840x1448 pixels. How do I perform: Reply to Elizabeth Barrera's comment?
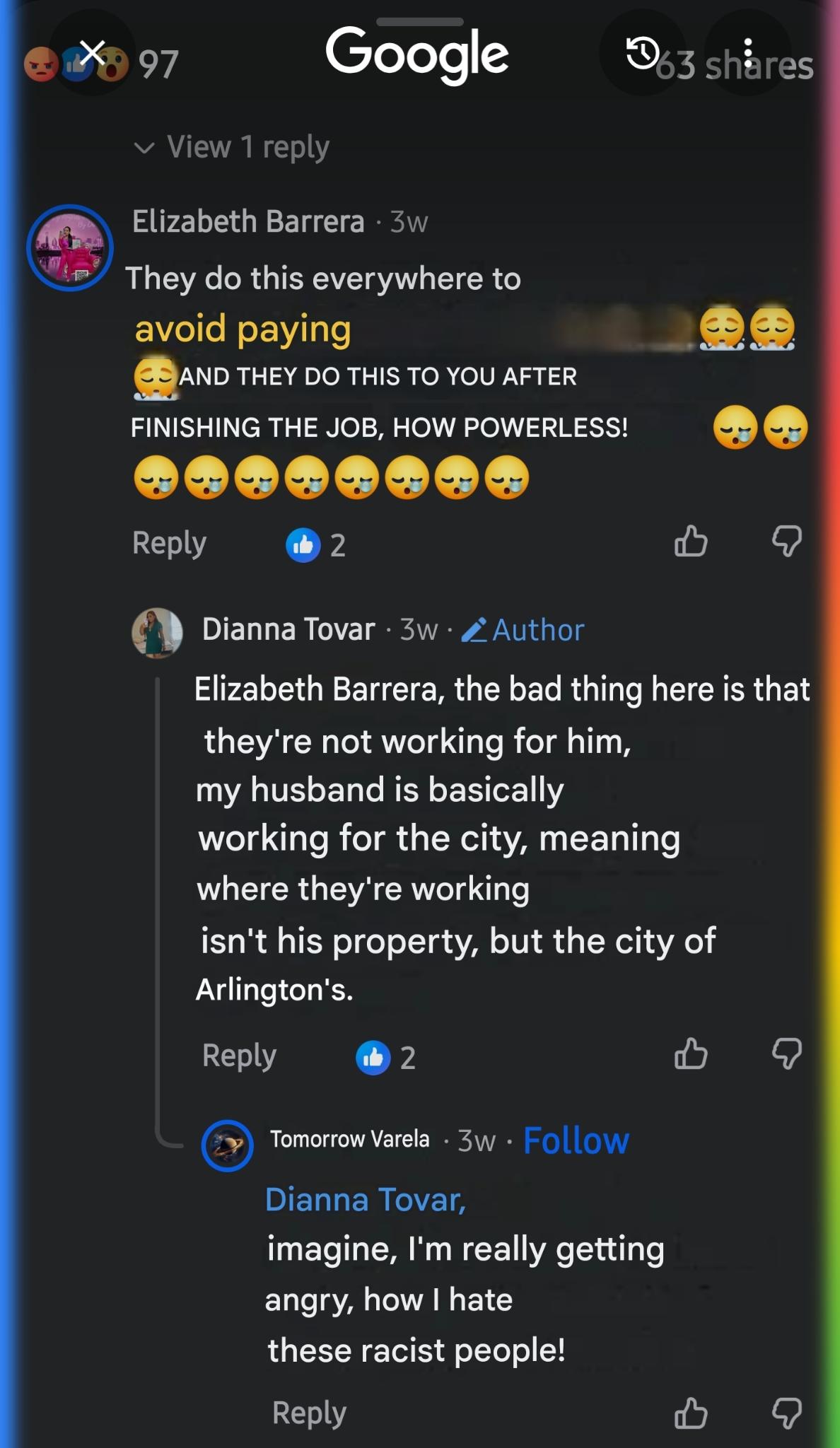coord(169,543)
